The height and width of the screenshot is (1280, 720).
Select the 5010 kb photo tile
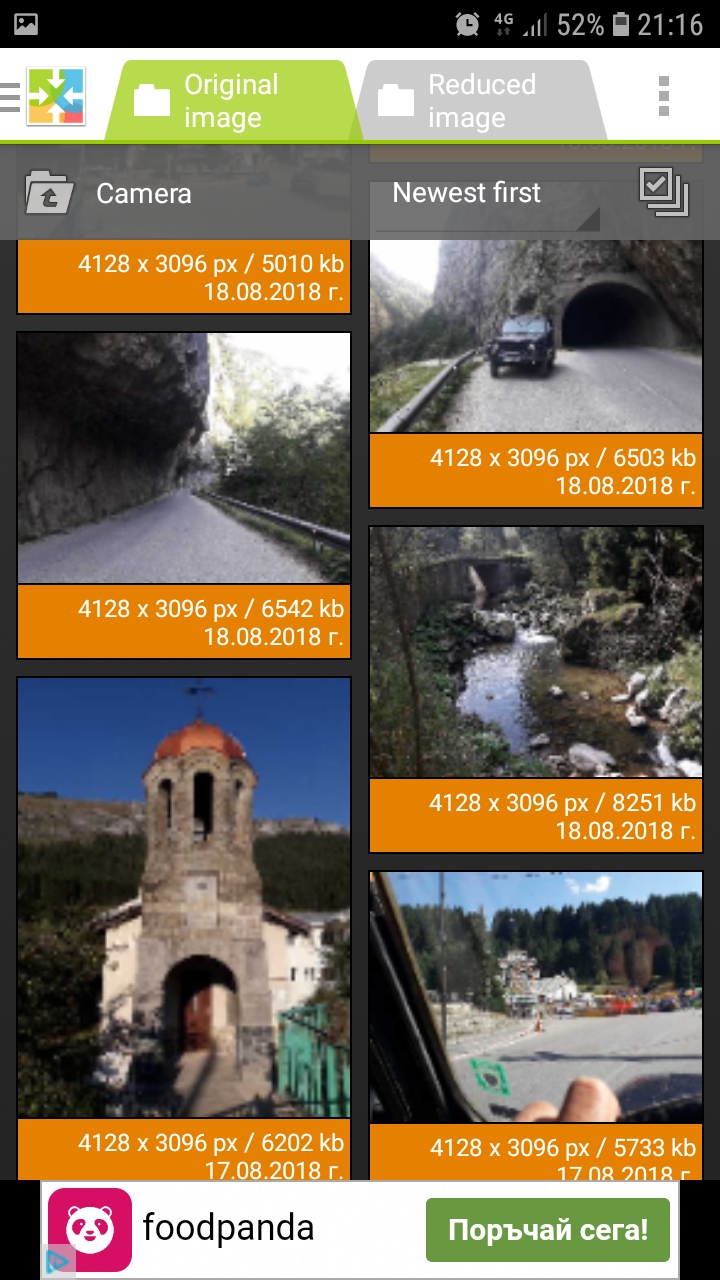184,277
